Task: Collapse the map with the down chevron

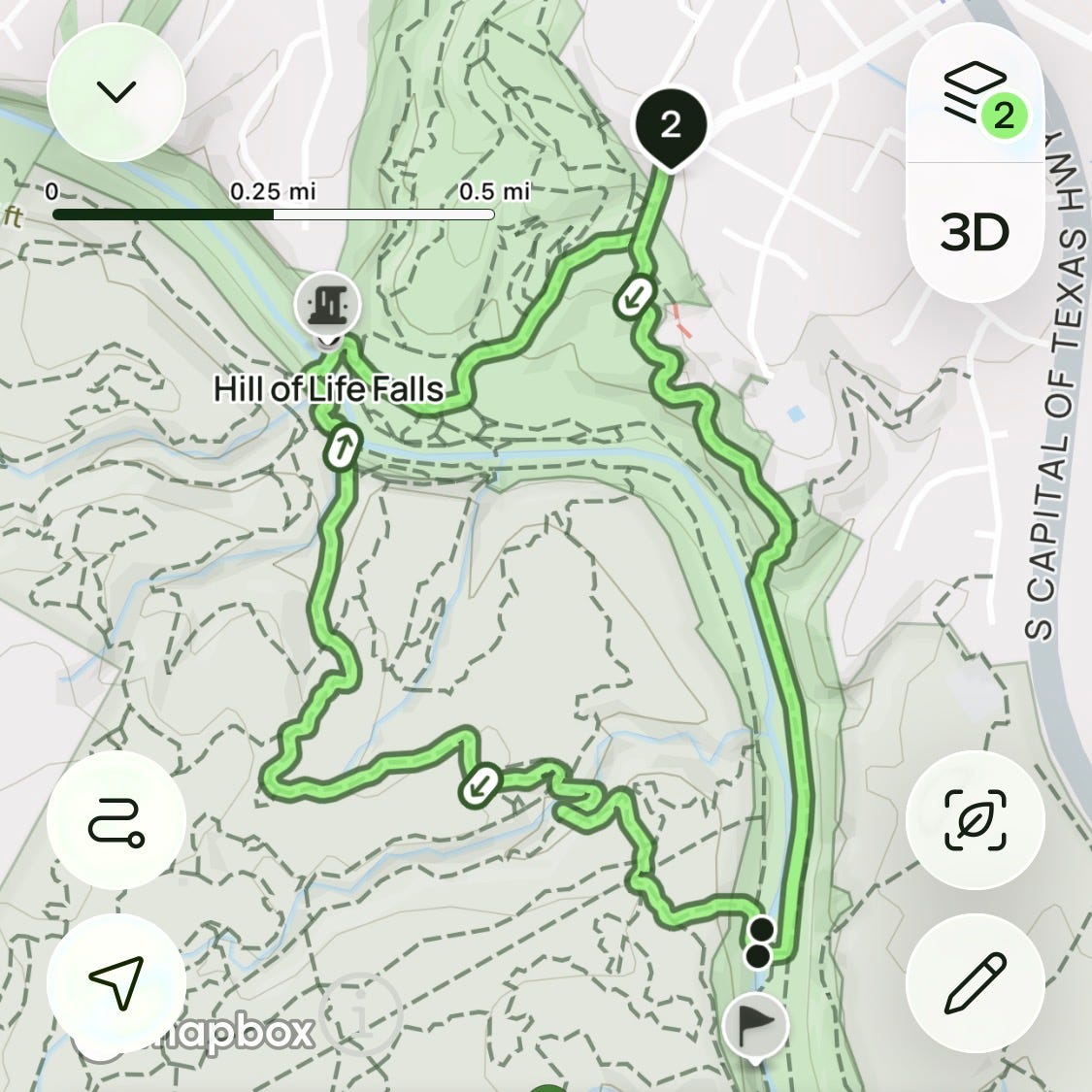Action: pos(116,92)
